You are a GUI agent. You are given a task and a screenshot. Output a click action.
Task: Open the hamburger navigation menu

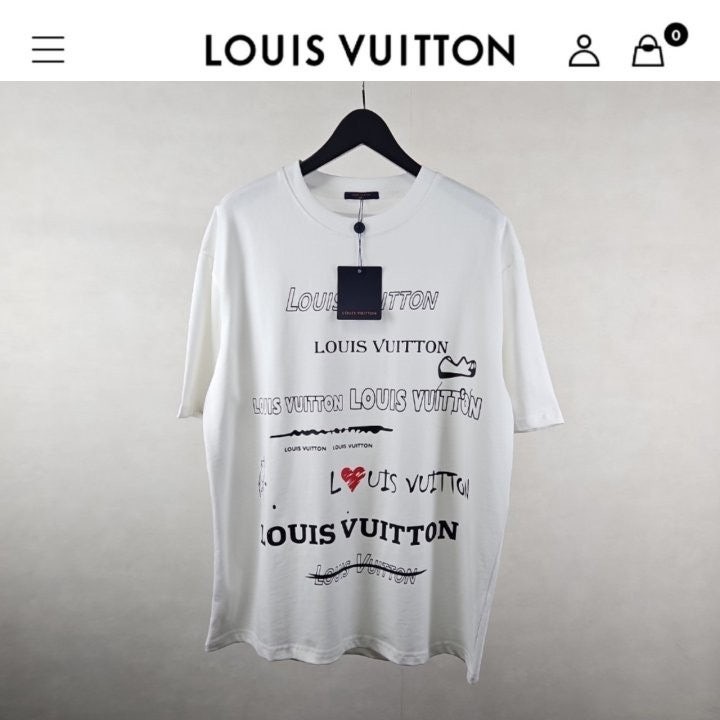pos(47,49)
